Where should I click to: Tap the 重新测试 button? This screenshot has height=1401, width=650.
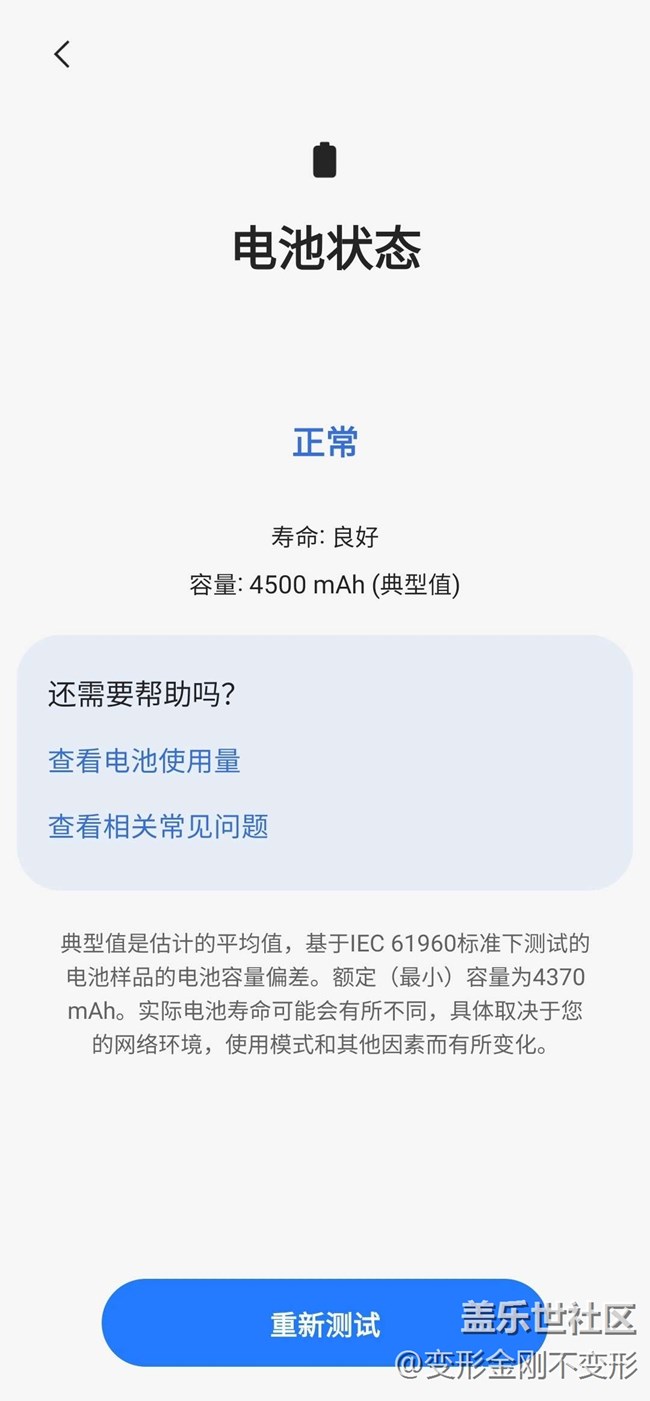[x=325, y=1324]
